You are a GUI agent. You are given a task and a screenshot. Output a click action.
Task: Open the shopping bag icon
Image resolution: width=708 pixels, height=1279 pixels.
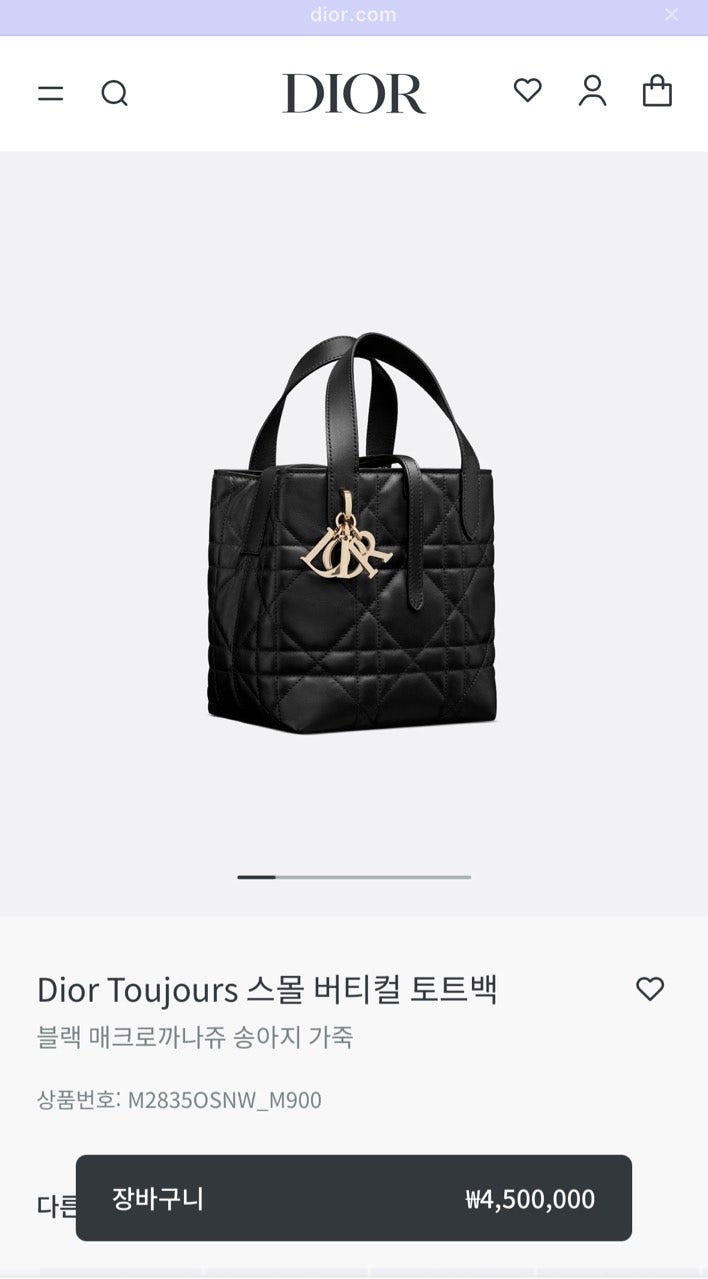(x=657, y=91)
